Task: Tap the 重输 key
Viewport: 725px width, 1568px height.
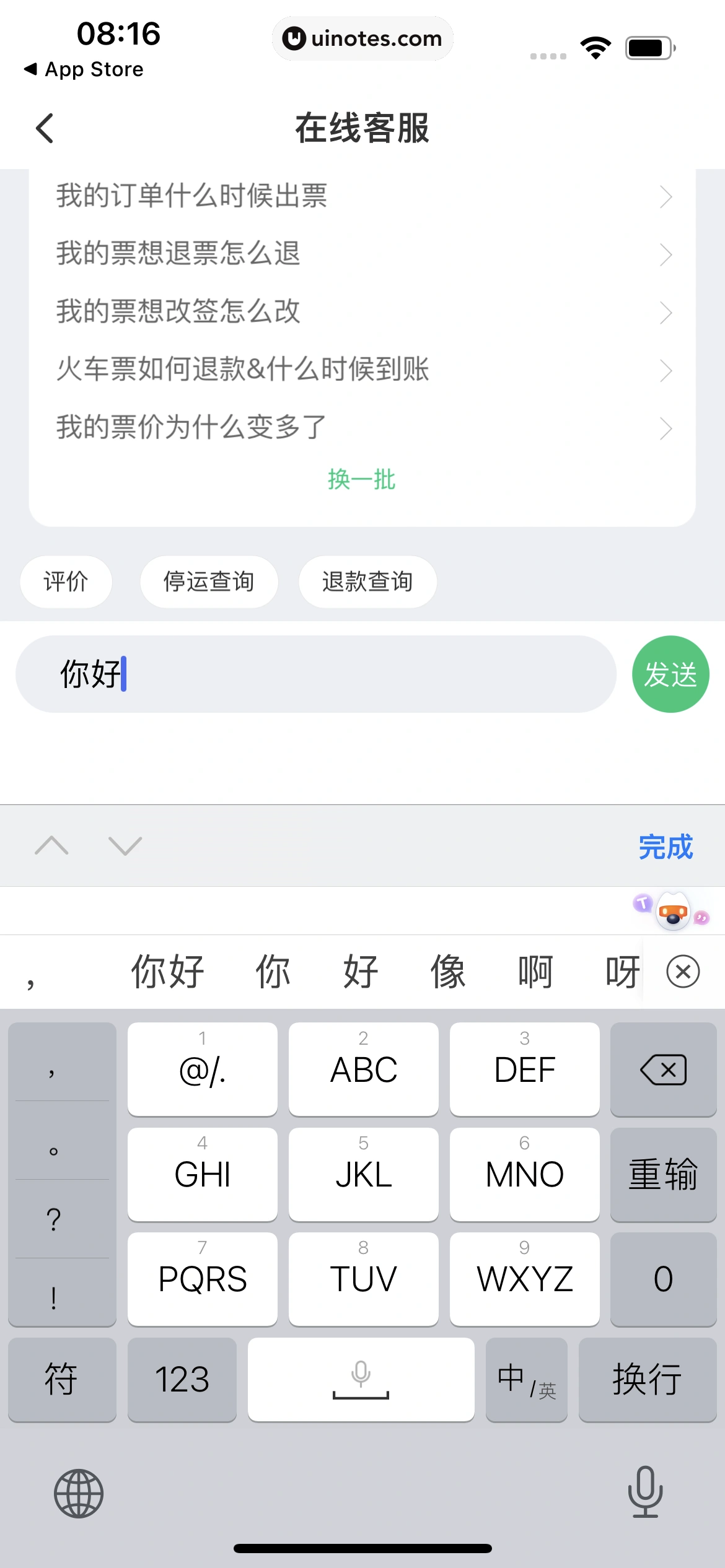Action: pos(663,1174)
